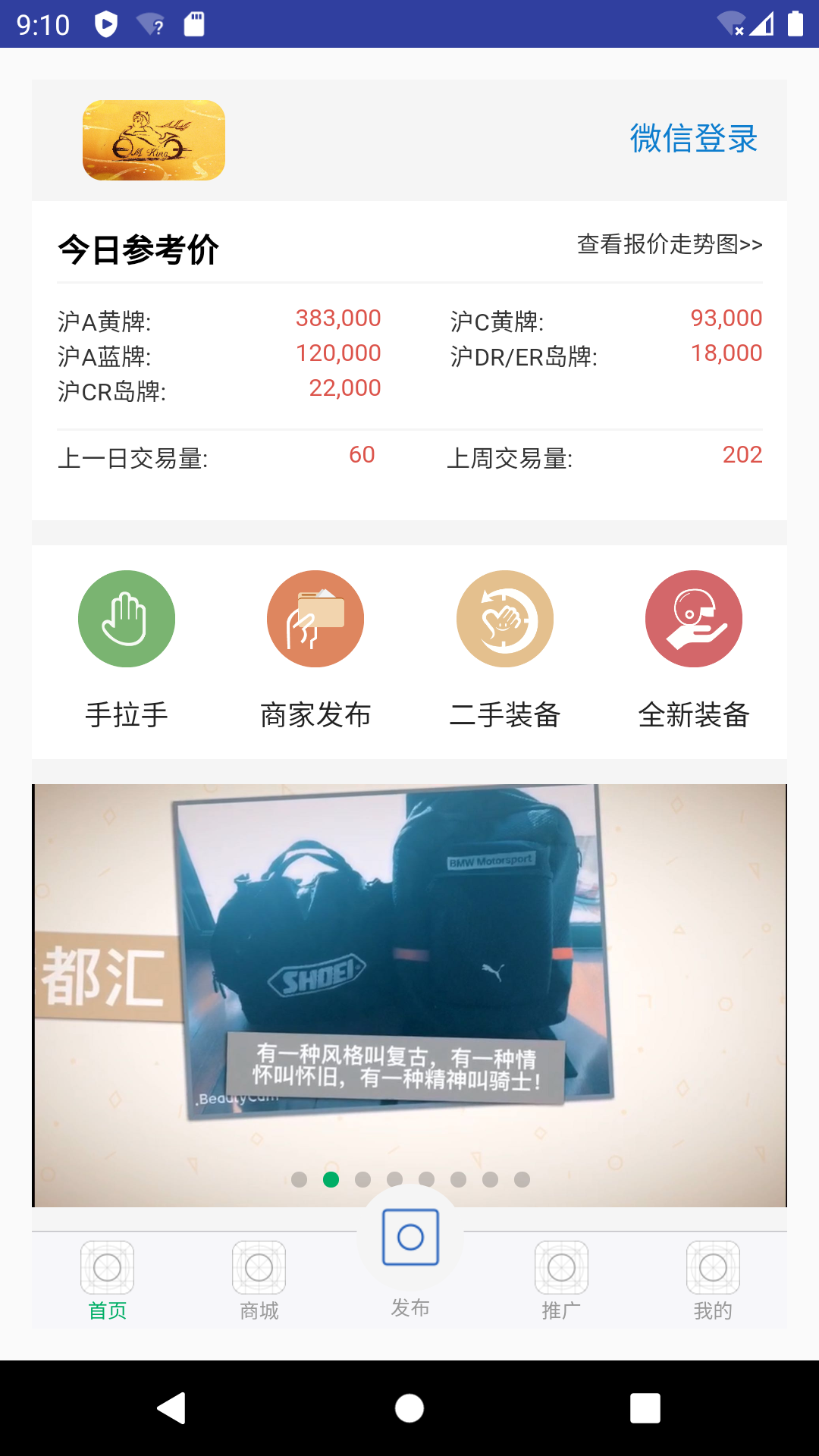This screenshot has width=819, height=1456.
Task: Tap the system back button
Action: tap(172, 1408)
